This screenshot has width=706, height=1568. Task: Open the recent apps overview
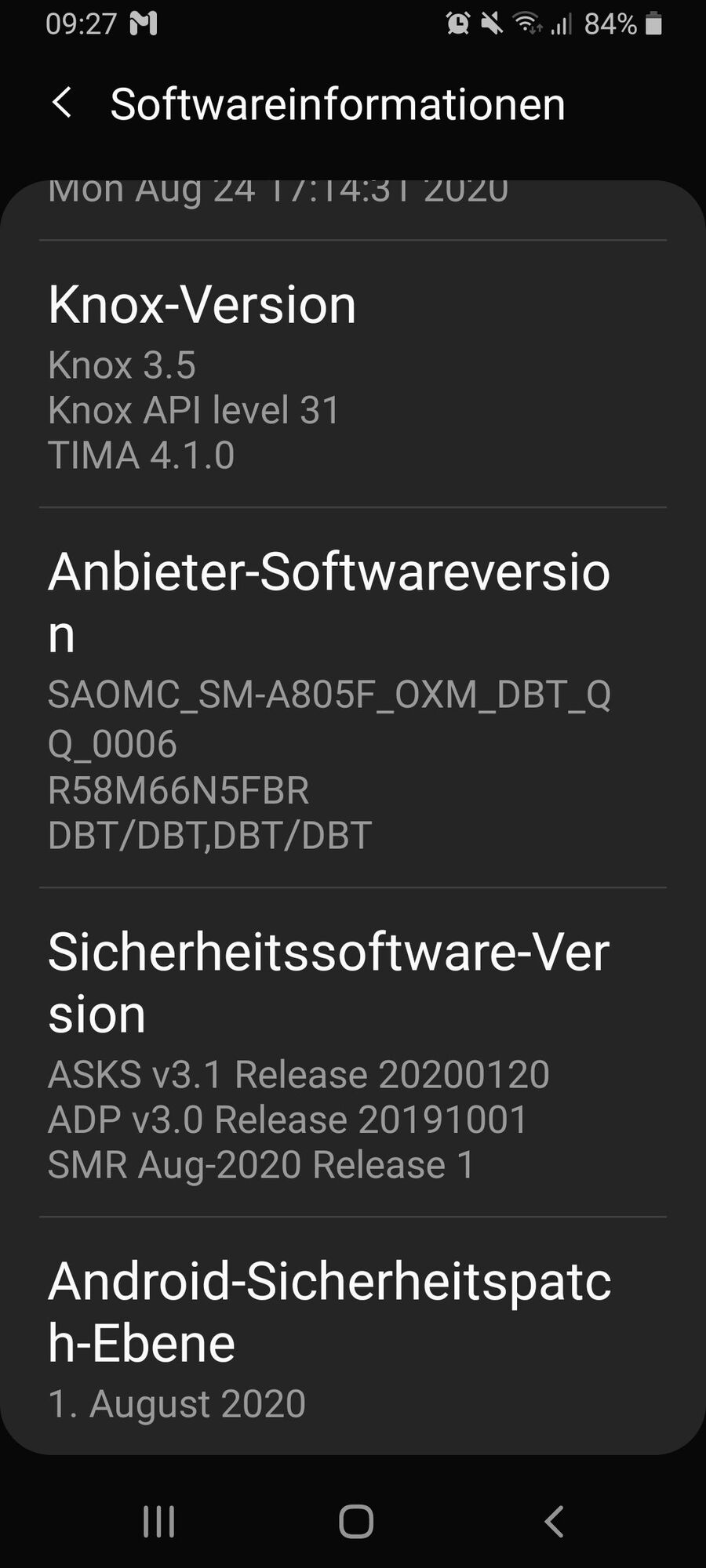click(158, 1522)
